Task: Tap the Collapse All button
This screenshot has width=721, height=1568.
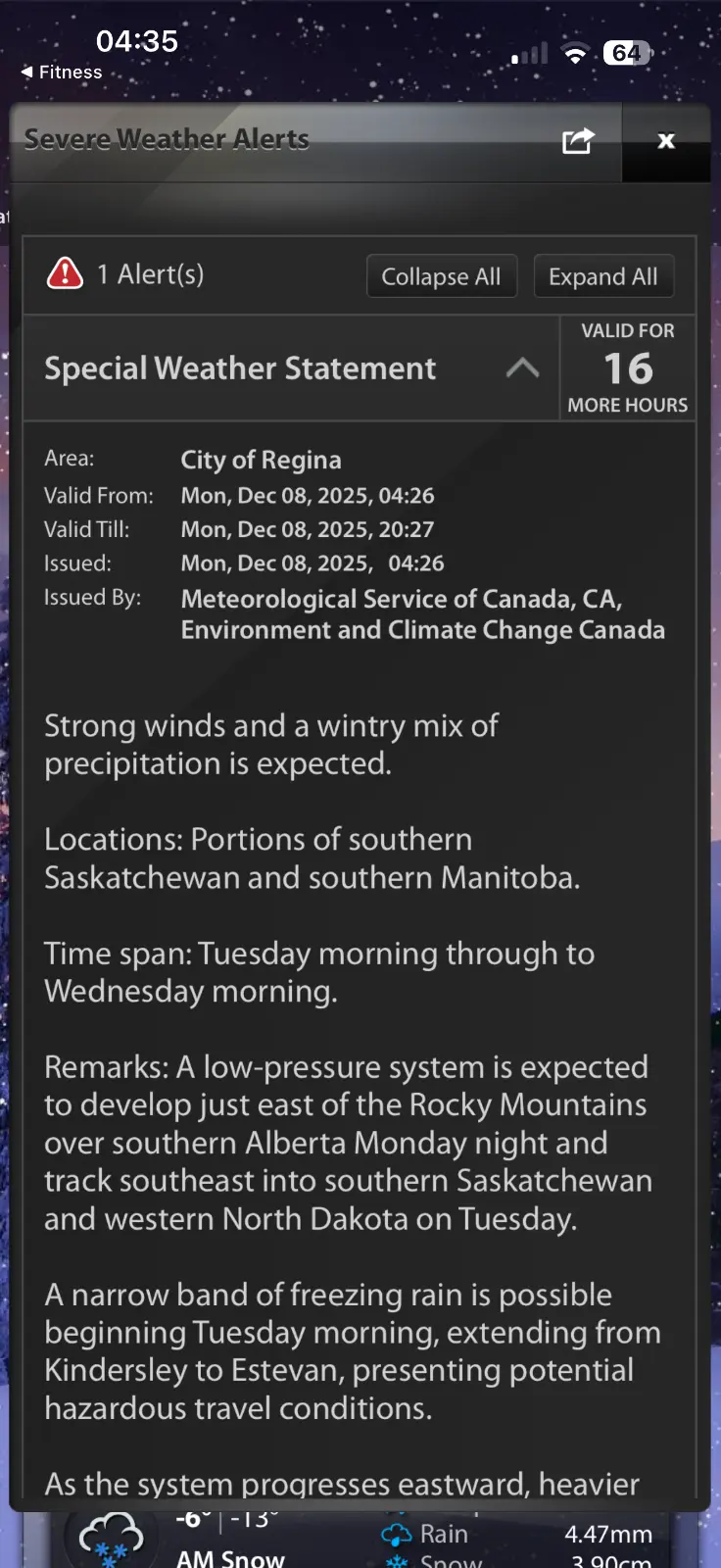Action: (x=441, y=276)
